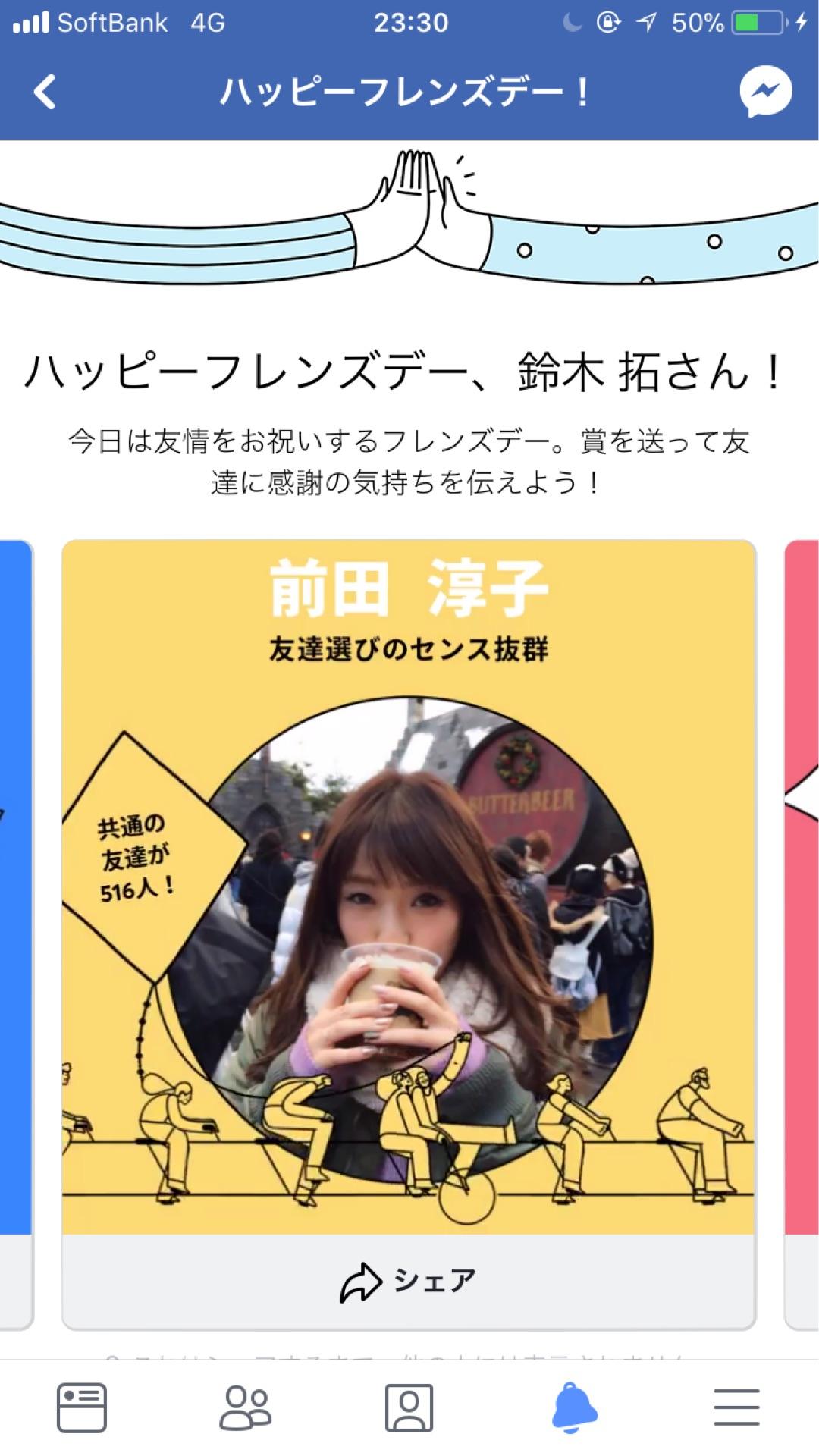Image resolution: width=819 pixels, height=1456 pixels.
Task: Open the friend requests tab
Action: 245,1408
